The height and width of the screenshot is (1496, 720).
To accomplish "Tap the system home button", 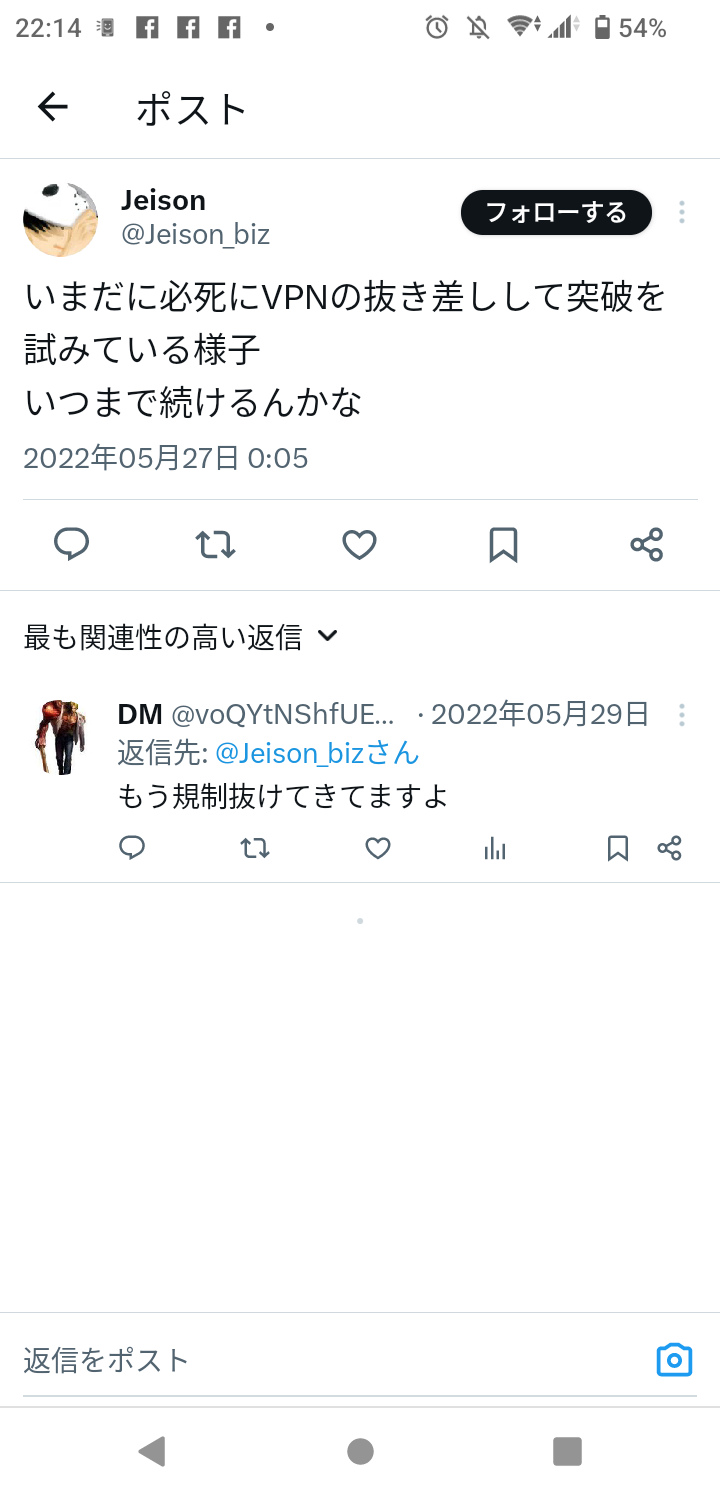I will (x=360, y=1451).
